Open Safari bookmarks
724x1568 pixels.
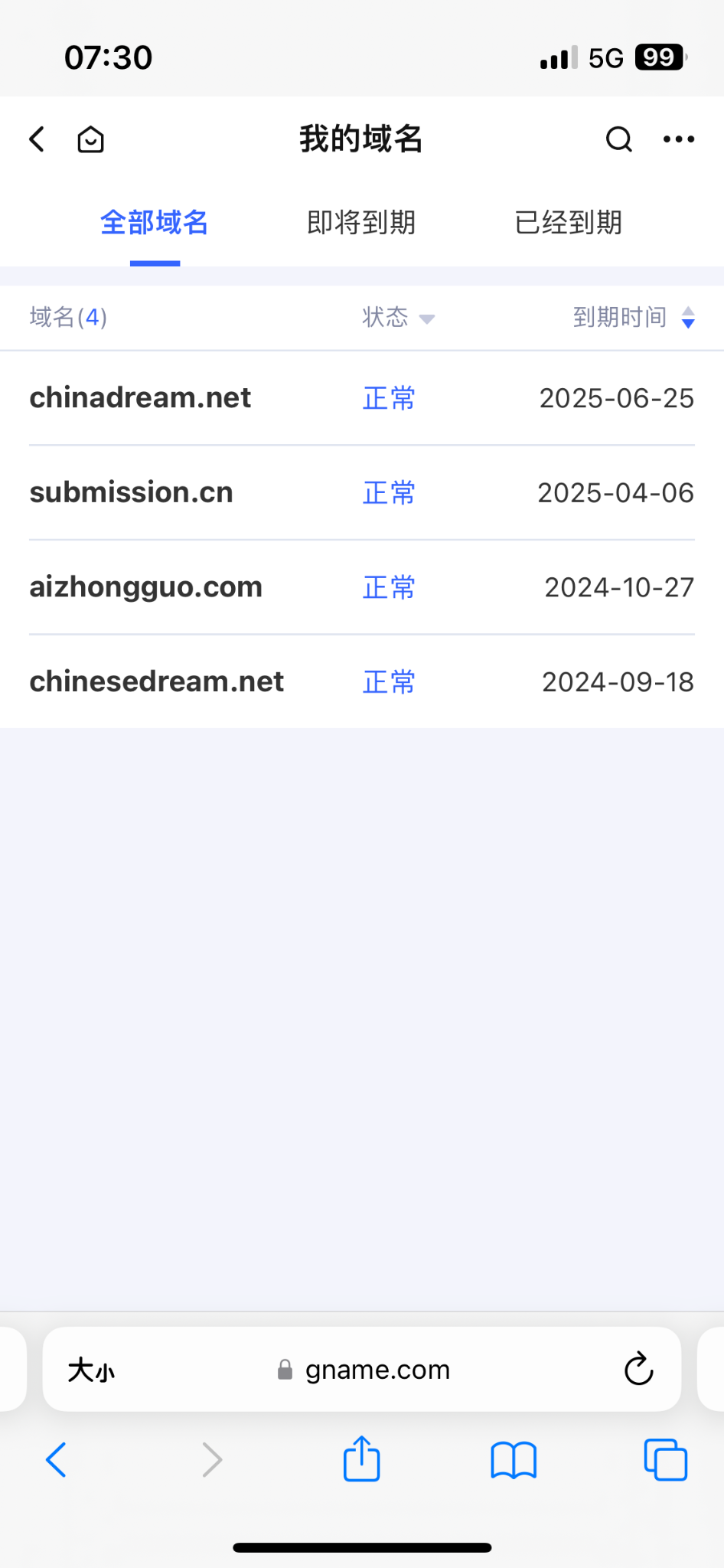tap(514, 1460)
